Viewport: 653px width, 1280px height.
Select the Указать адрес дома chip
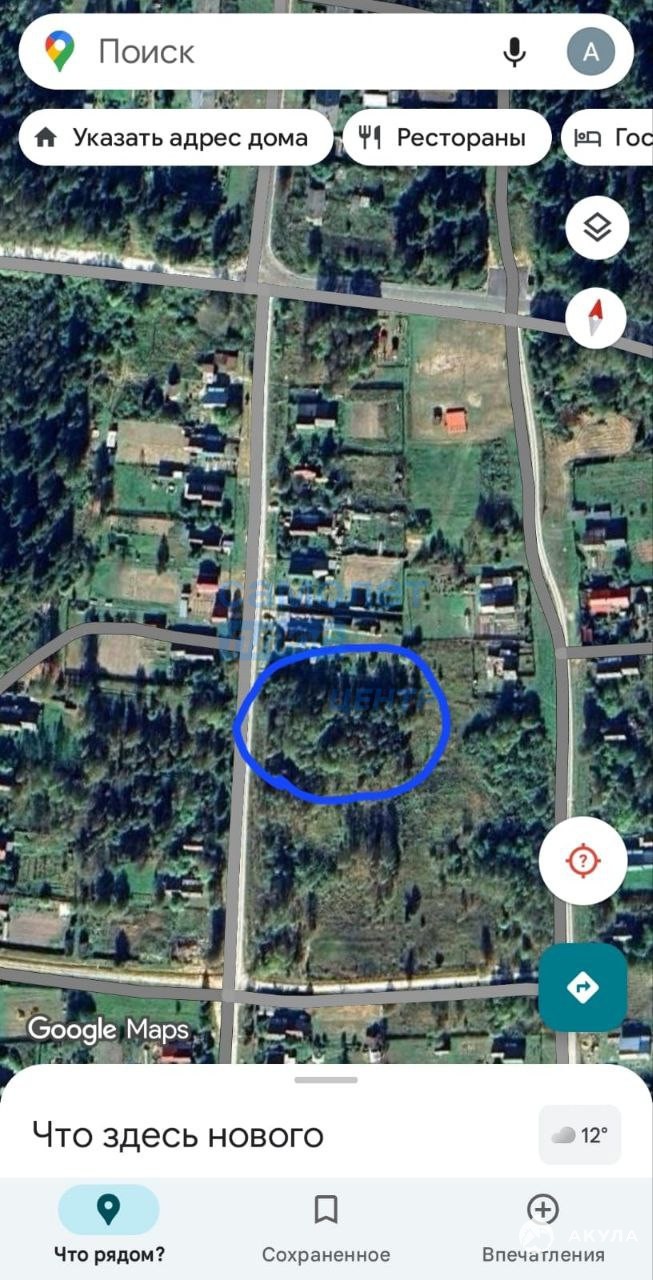(176, 138)
